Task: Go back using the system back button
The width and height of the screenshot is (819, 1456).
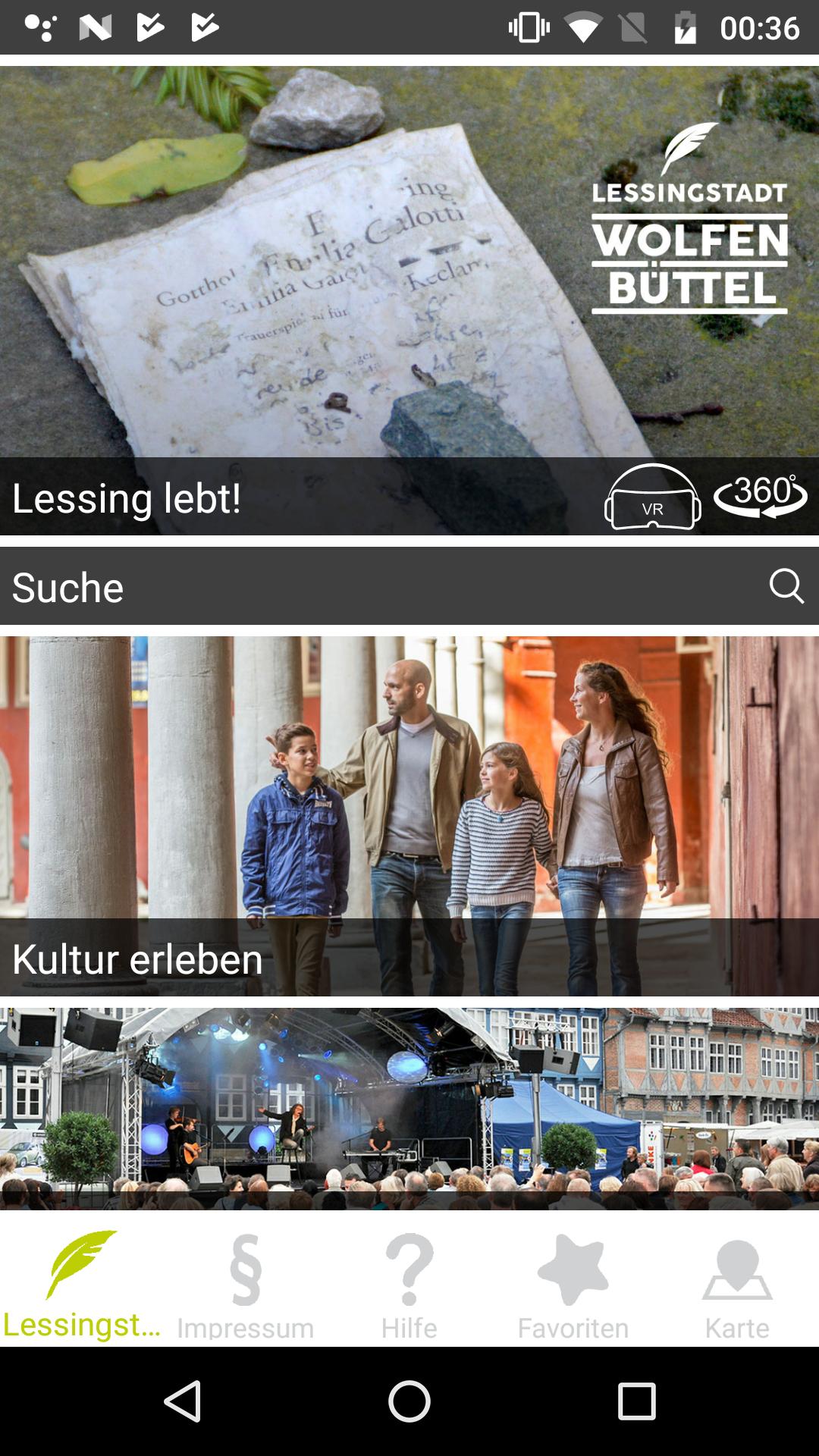Action: [x=183, y=1401]
